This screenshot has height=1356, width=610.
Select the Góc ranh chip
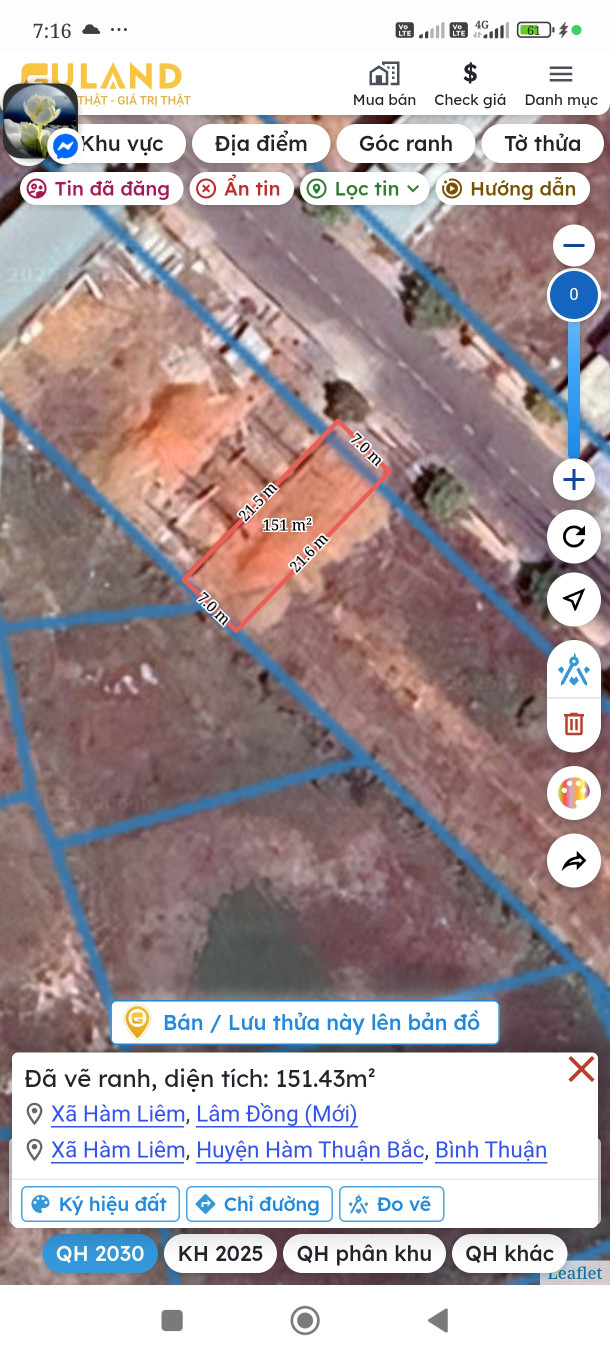click(405, 144)
